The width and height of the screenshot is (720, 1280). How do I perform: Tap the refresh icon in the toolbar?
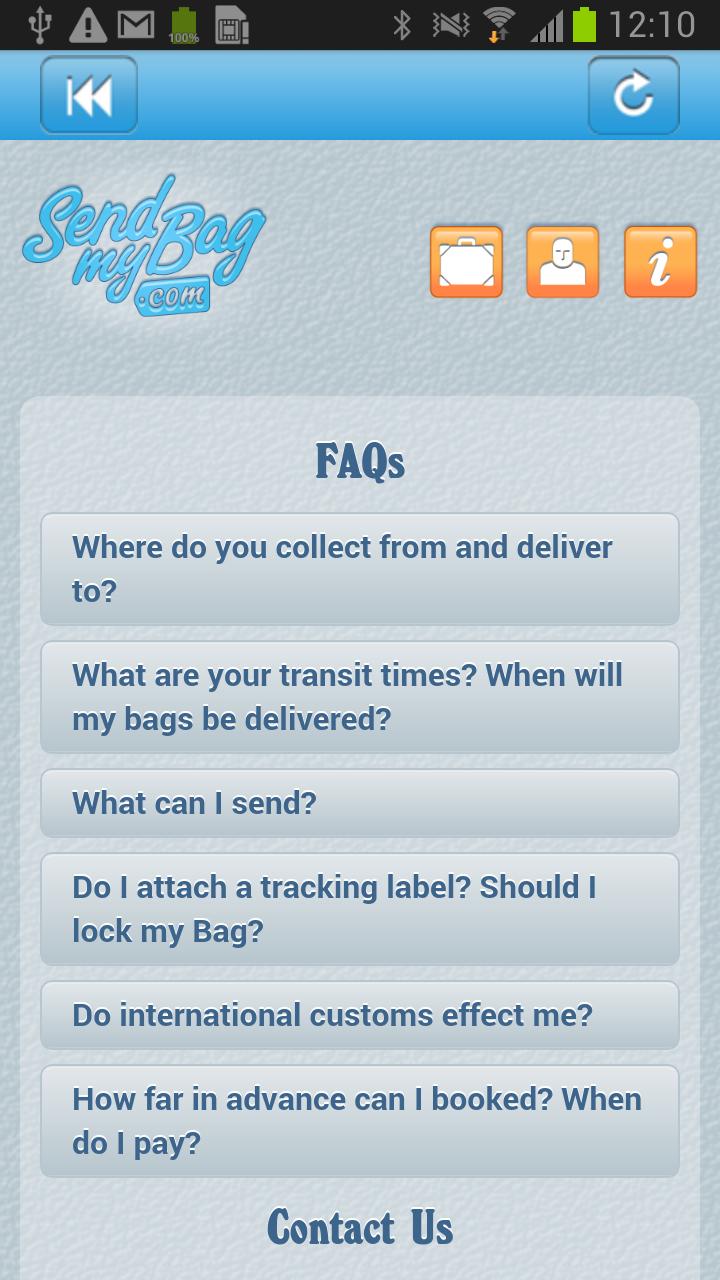pos(633,95)
